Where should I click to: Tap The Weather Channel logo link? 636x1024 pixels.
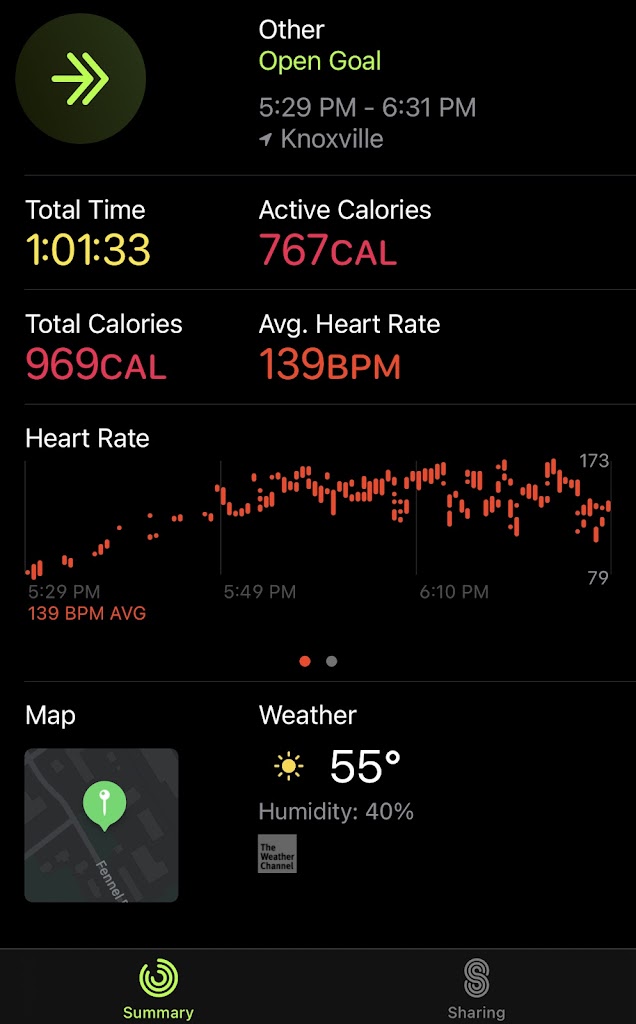(x=277, y=853)
